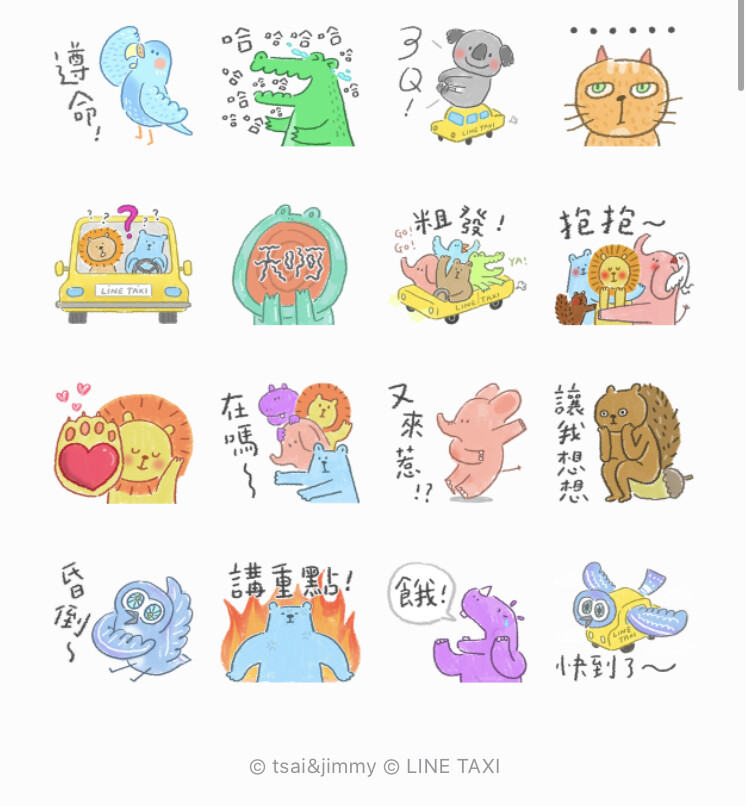Select the 餓 purple hippo sticker
This screenshot has height=806, width=746.
click(457, 620)
